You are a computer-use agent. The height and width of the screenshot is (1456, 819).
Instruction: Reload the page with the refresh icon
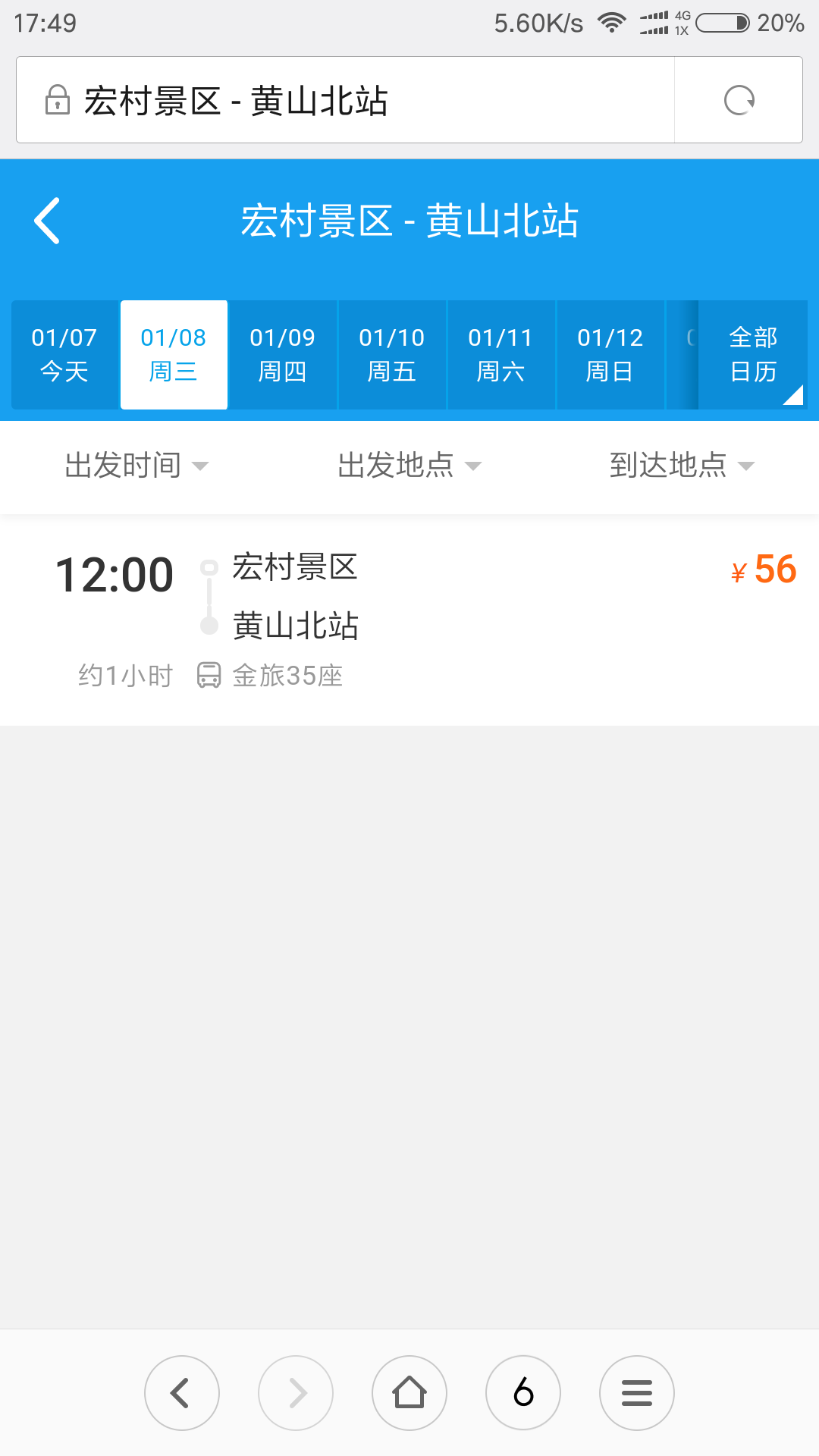click(739, 100)
